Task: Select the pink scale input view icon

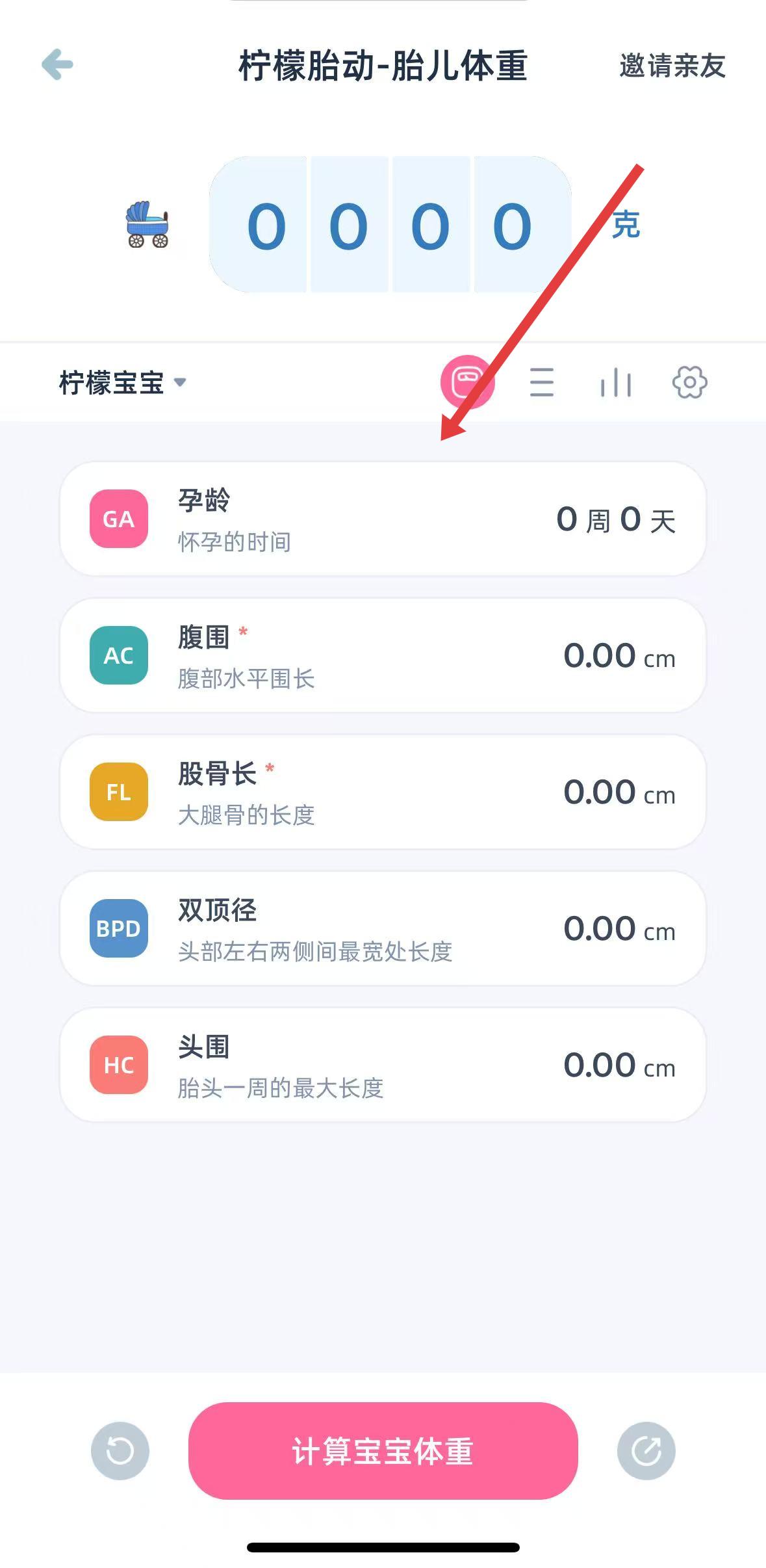Action: pos(467,382)
